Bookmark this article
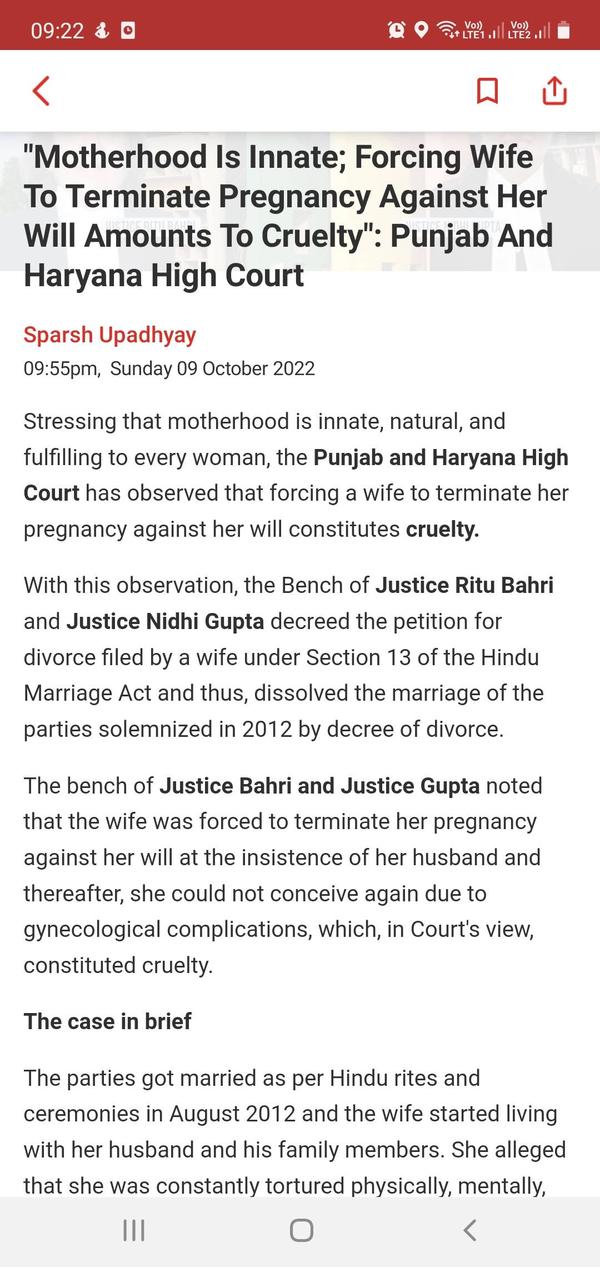 pyautogui.click(x=487, y=91)
